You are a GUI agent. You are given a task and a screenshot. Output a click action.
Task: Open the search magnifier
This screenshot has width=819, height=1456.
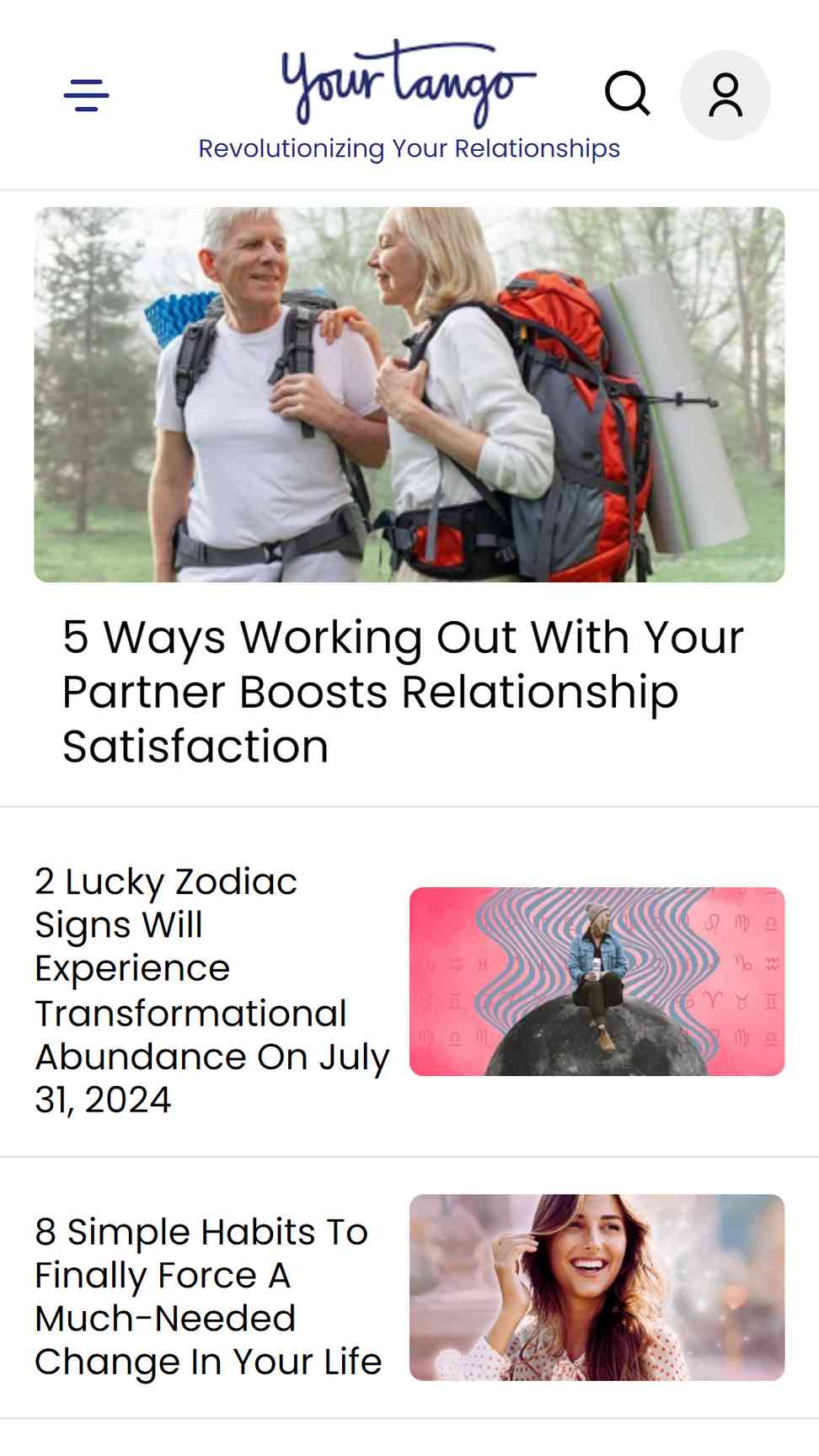[x=628, y=94]
